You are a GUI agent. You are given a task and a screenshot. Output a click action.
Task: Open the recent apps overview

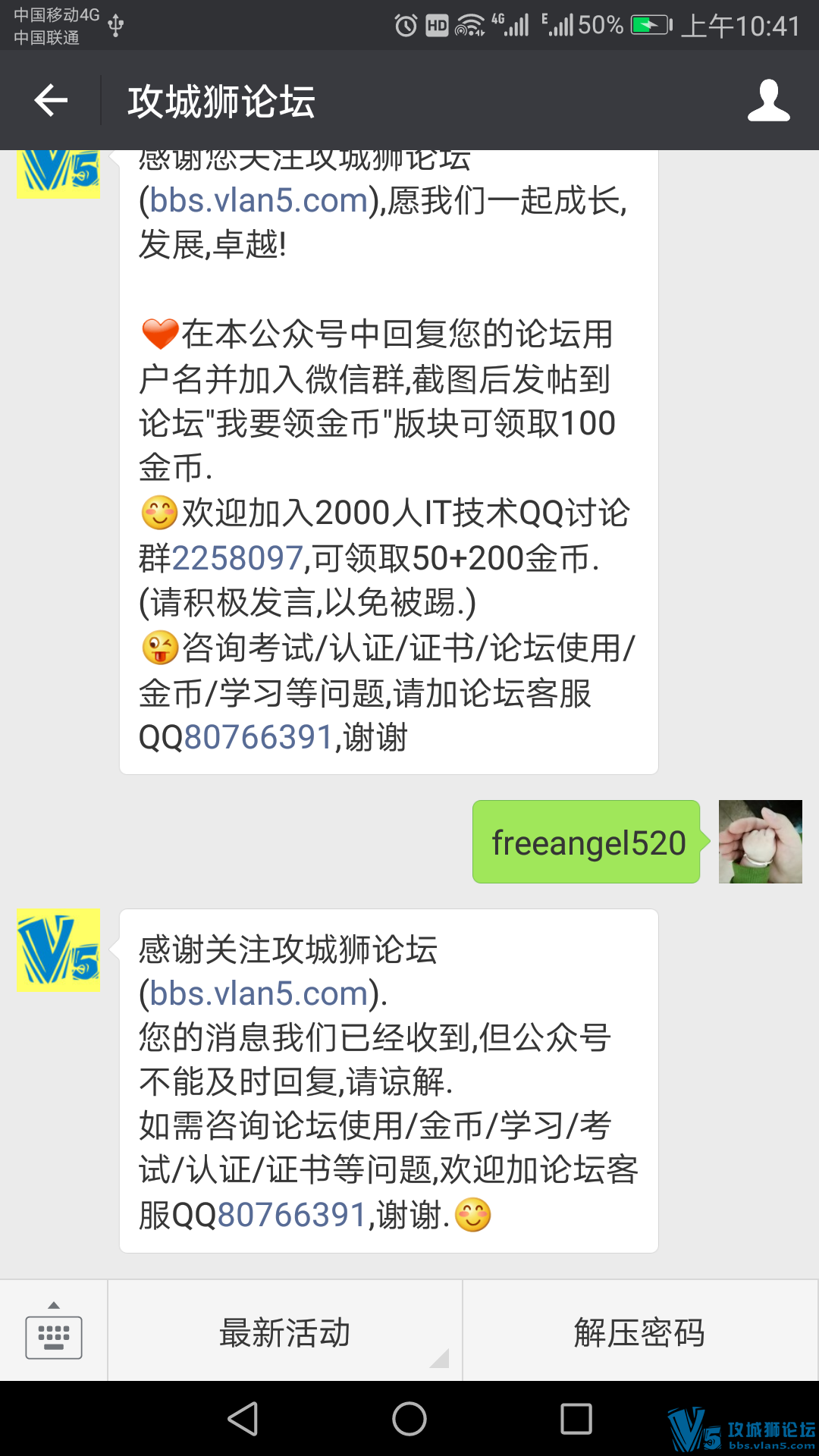tap(576, 1419)
